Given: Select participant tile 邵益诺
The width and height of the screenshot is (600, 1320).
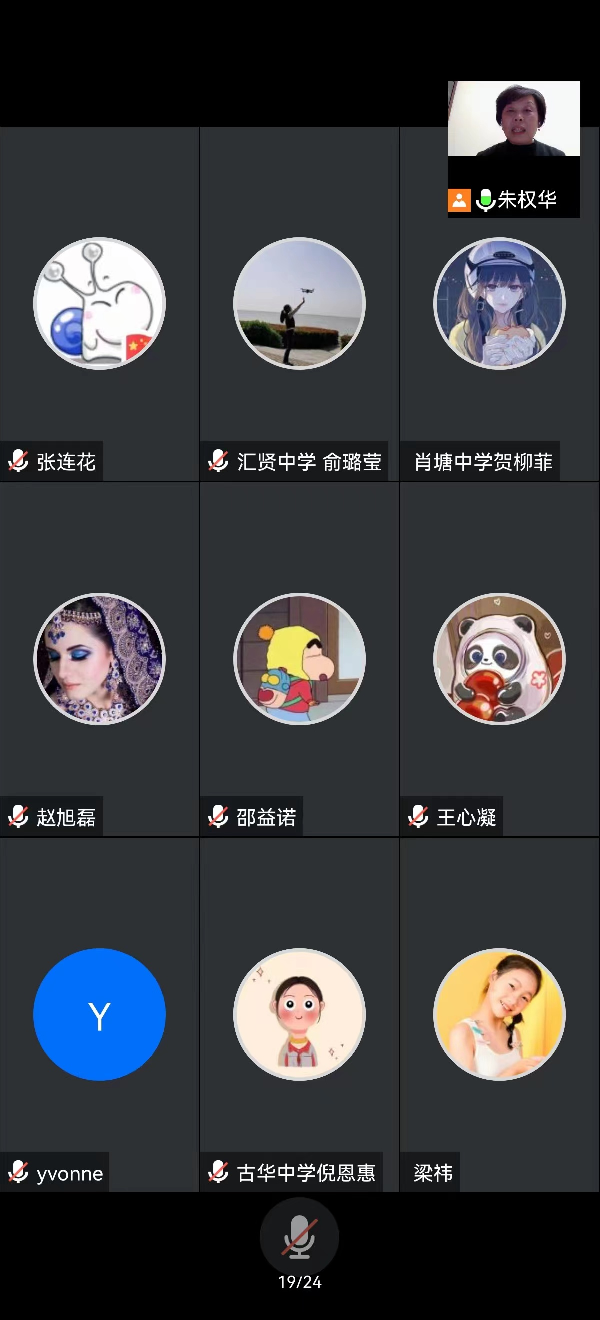Looking at the screenshot, I should [x=299, y=660].
